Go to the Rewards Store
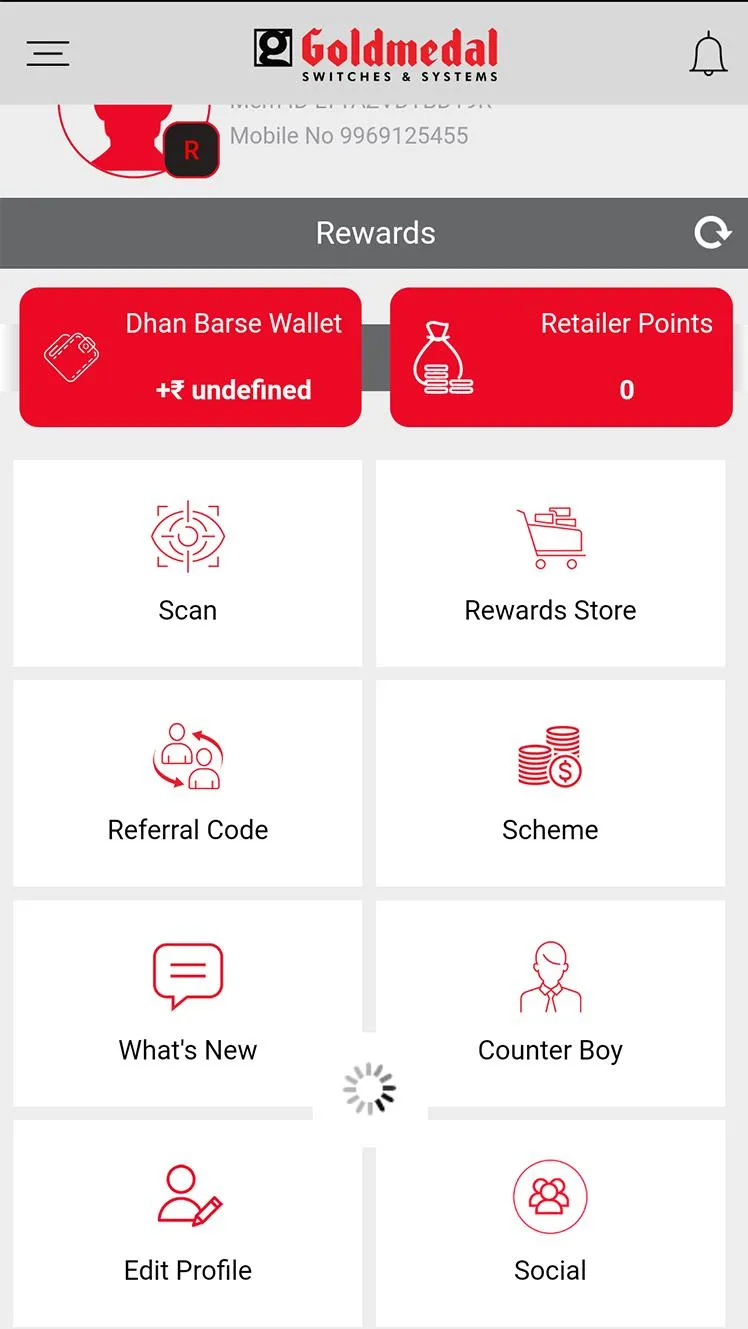This screenshot has width=748, height=1329. coord(550,563)
